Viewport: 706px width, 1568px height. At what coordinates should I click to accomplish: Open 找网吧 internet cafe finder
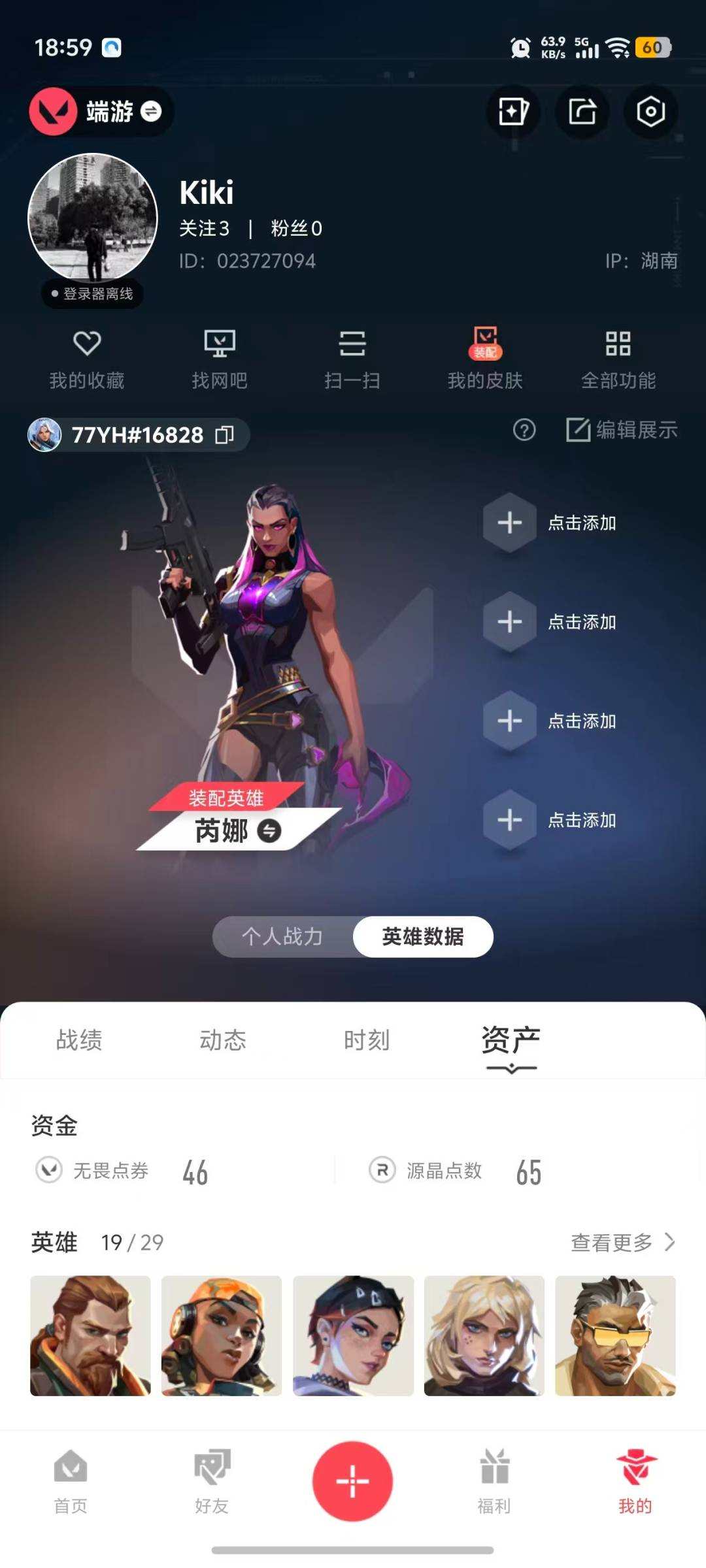(x=220, y=359)
